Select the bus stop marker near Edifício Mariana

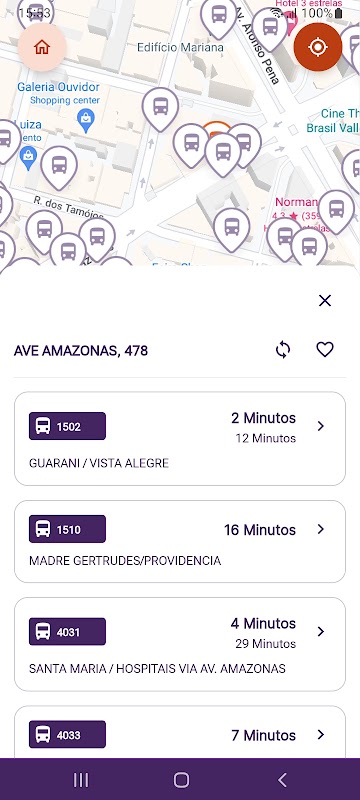coord(219,15)
